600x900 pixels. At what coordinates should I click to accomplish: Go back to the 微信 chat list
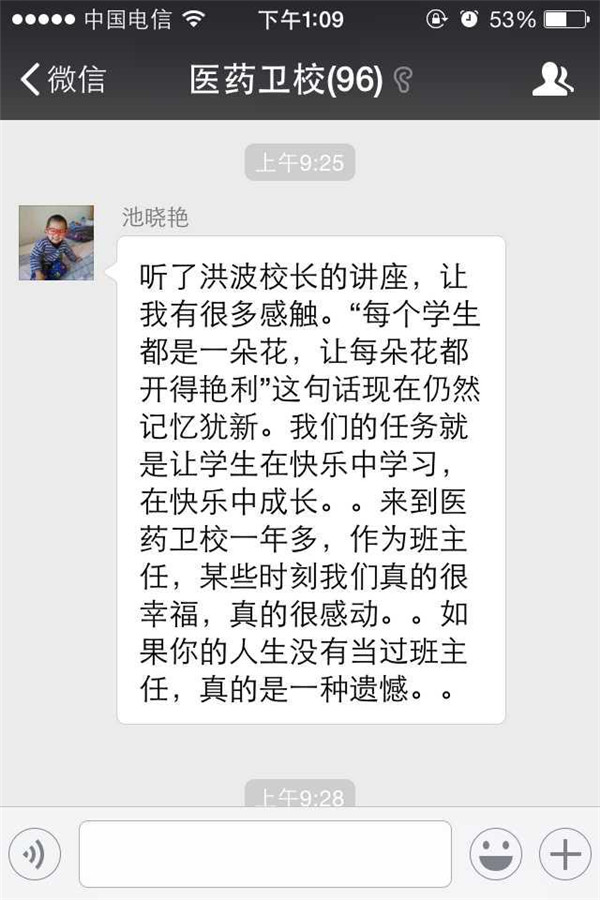click(62, 79)
